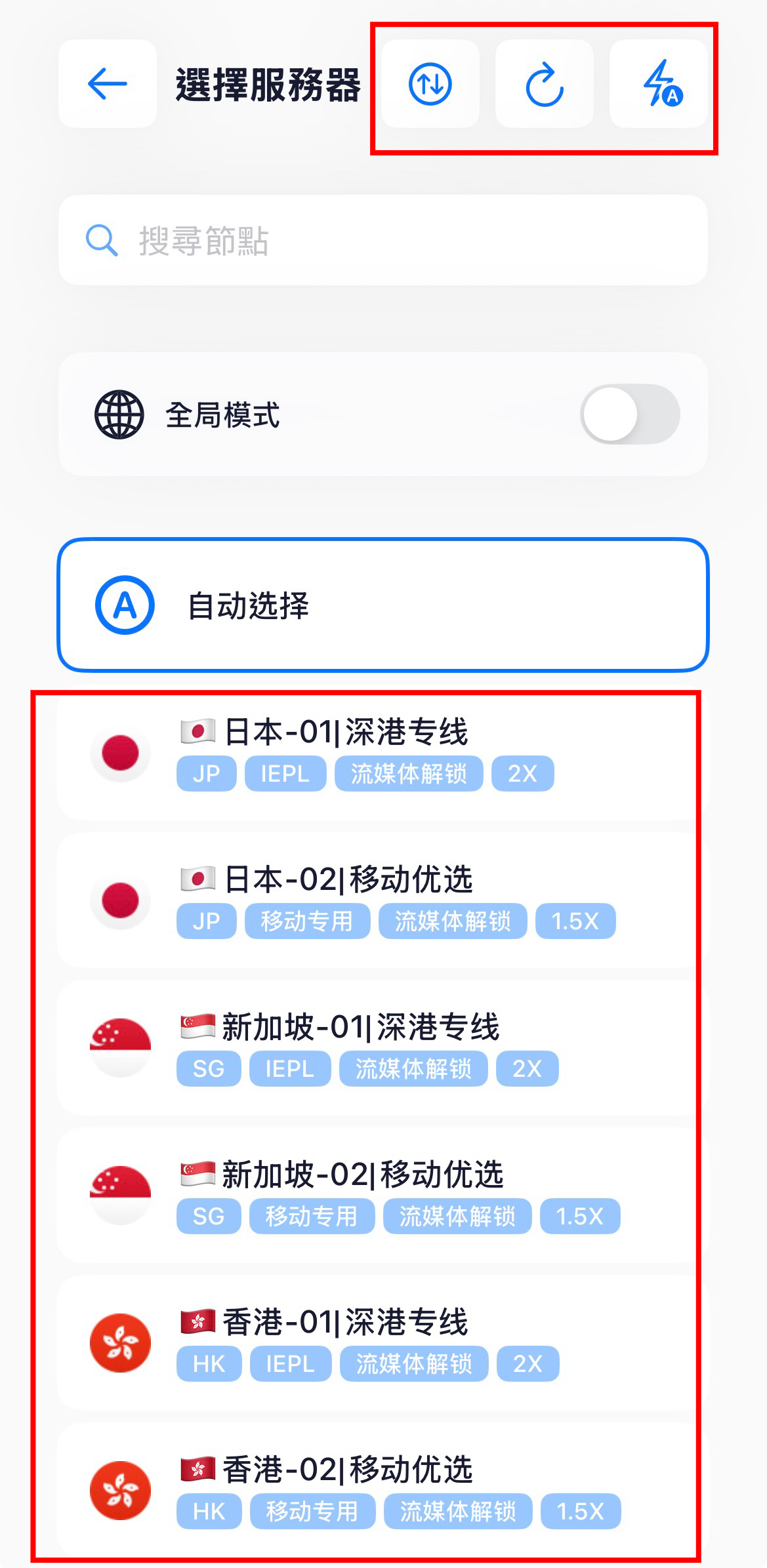This screenshot has height=1568, width=767.
Task: Tap the 搜尋節點 search field
Action: [383, 240]
